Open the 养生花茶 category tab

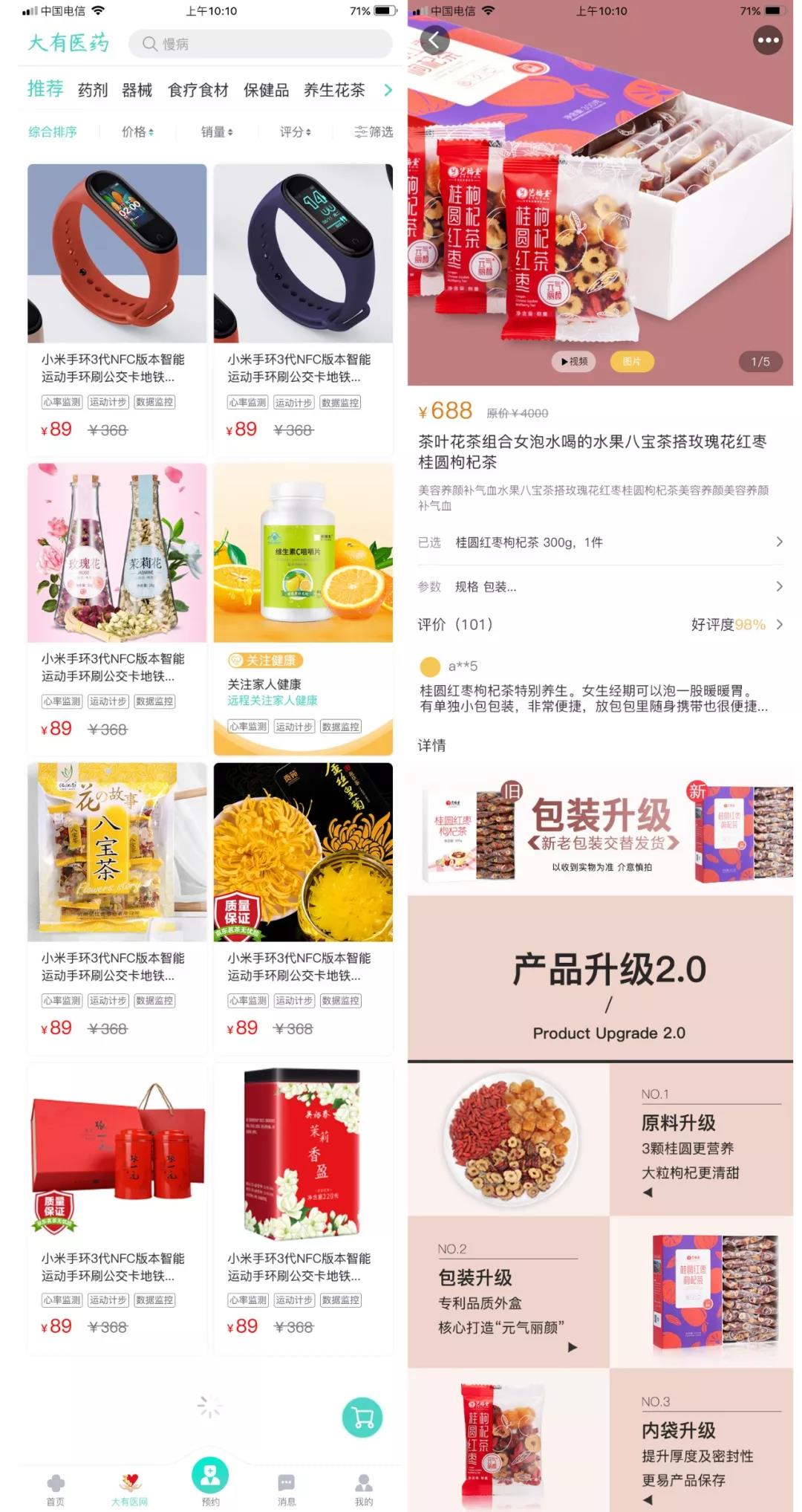coord(334,91)
